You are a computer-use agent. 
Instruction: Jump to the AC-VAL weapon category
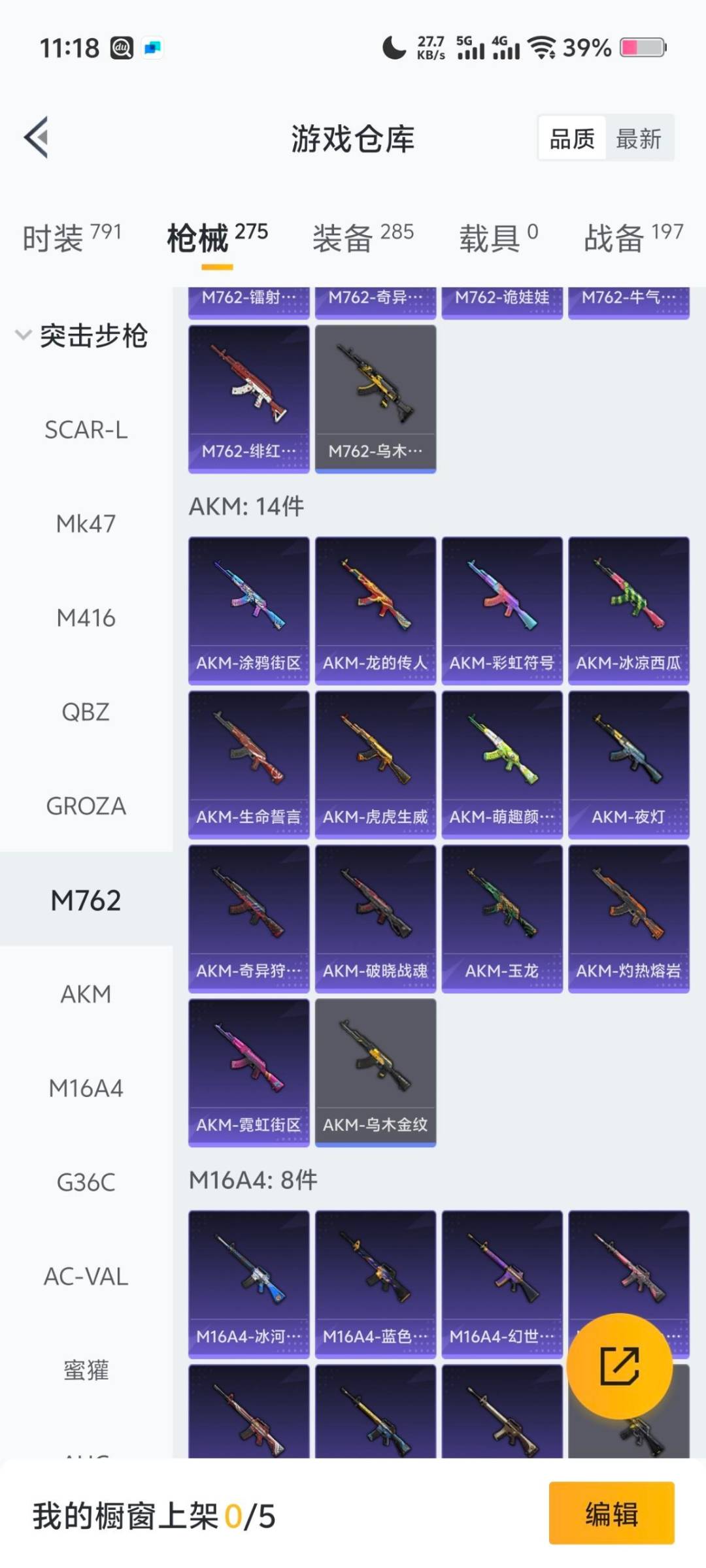pos(86,1277)
